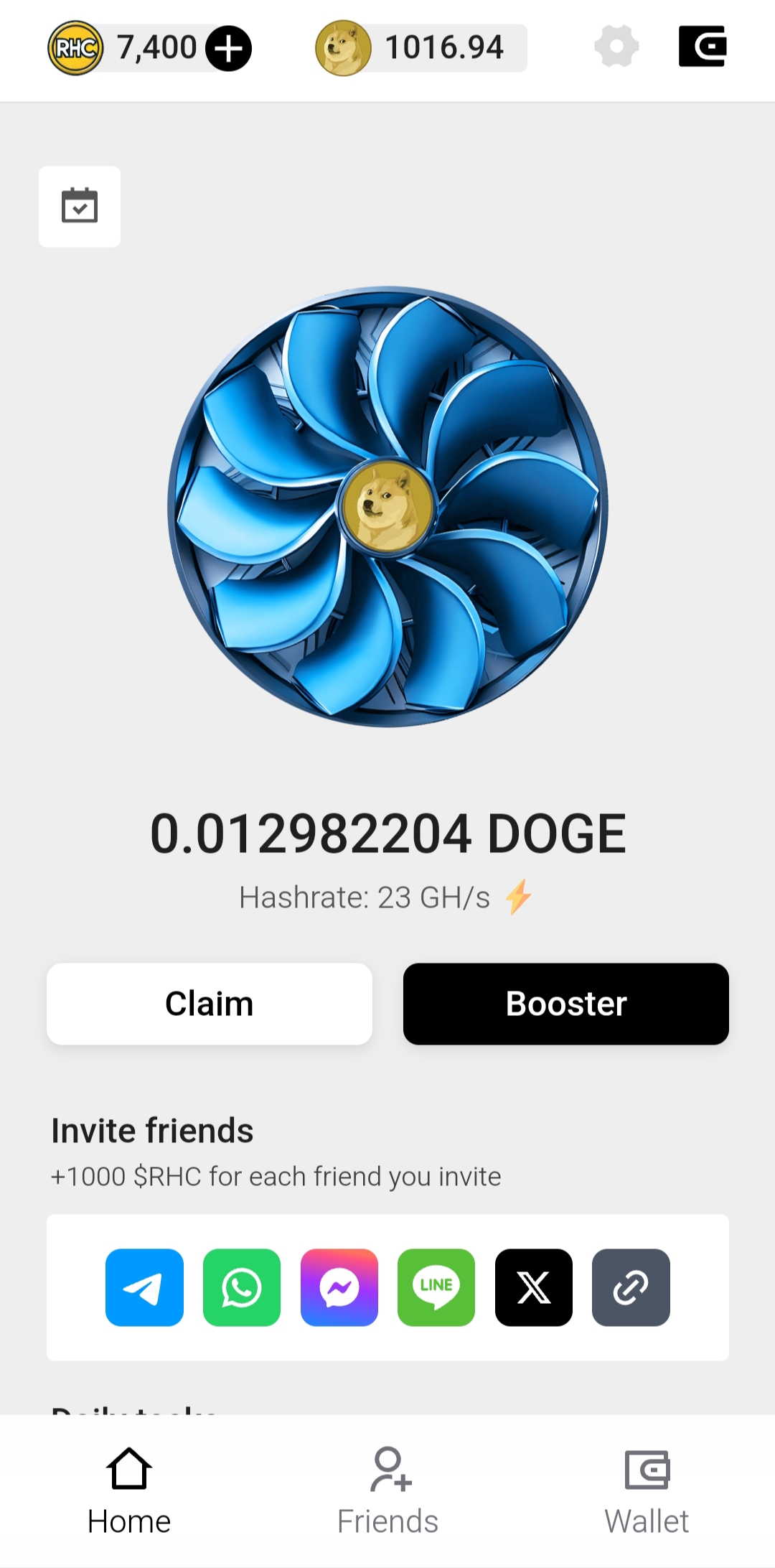
Task: Share invite on LINE
Action: (x=436, y=1287)
